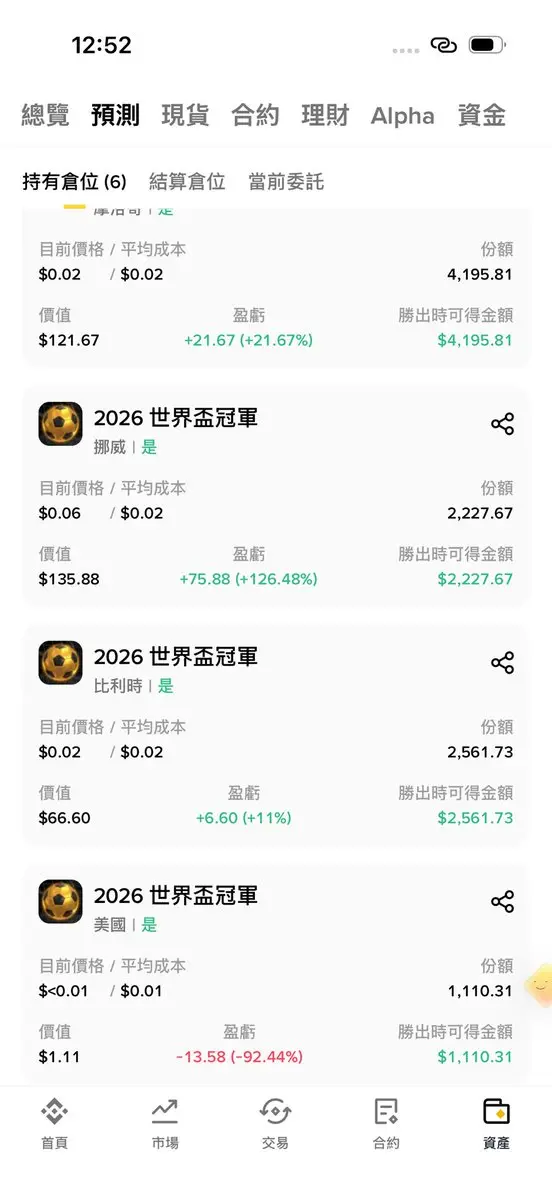
Task: Go to 首頁 in bottom navigation
Action: 55,1124
